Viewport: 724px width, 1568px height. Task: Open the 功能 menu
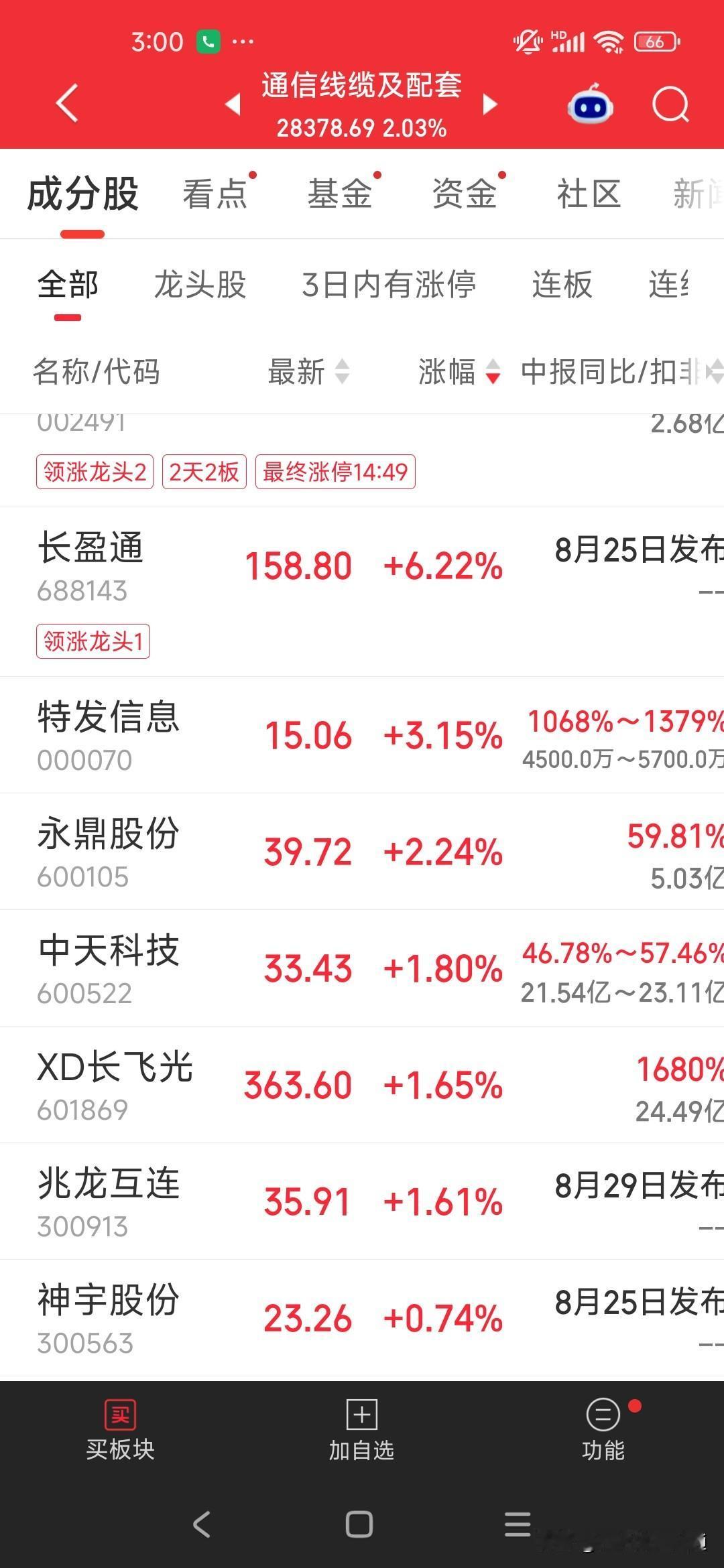(603, 1430)
